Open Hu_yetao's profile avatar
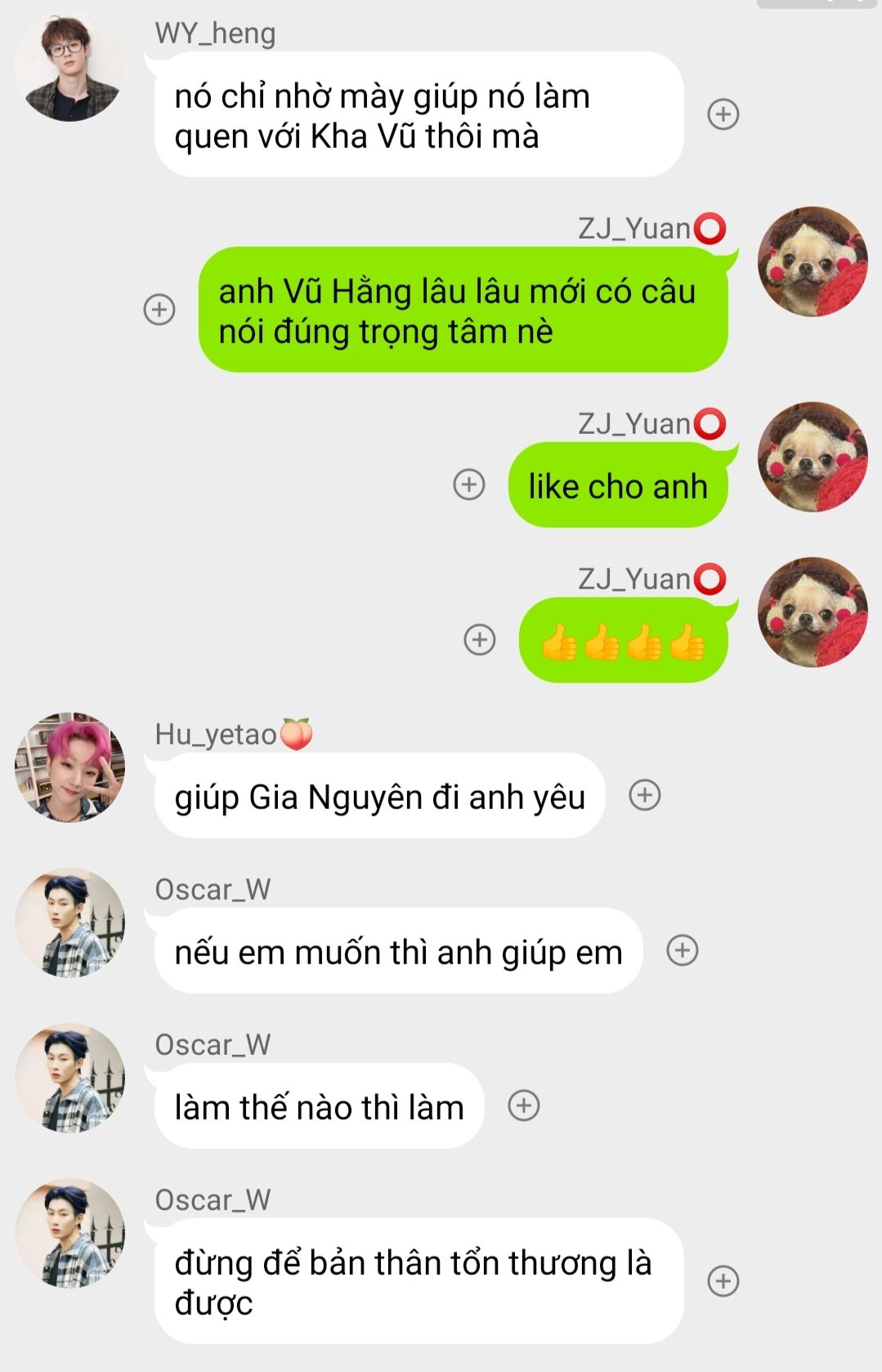Image resolution: width=882 pixels, height=1372 pixels. pos(69,766)
